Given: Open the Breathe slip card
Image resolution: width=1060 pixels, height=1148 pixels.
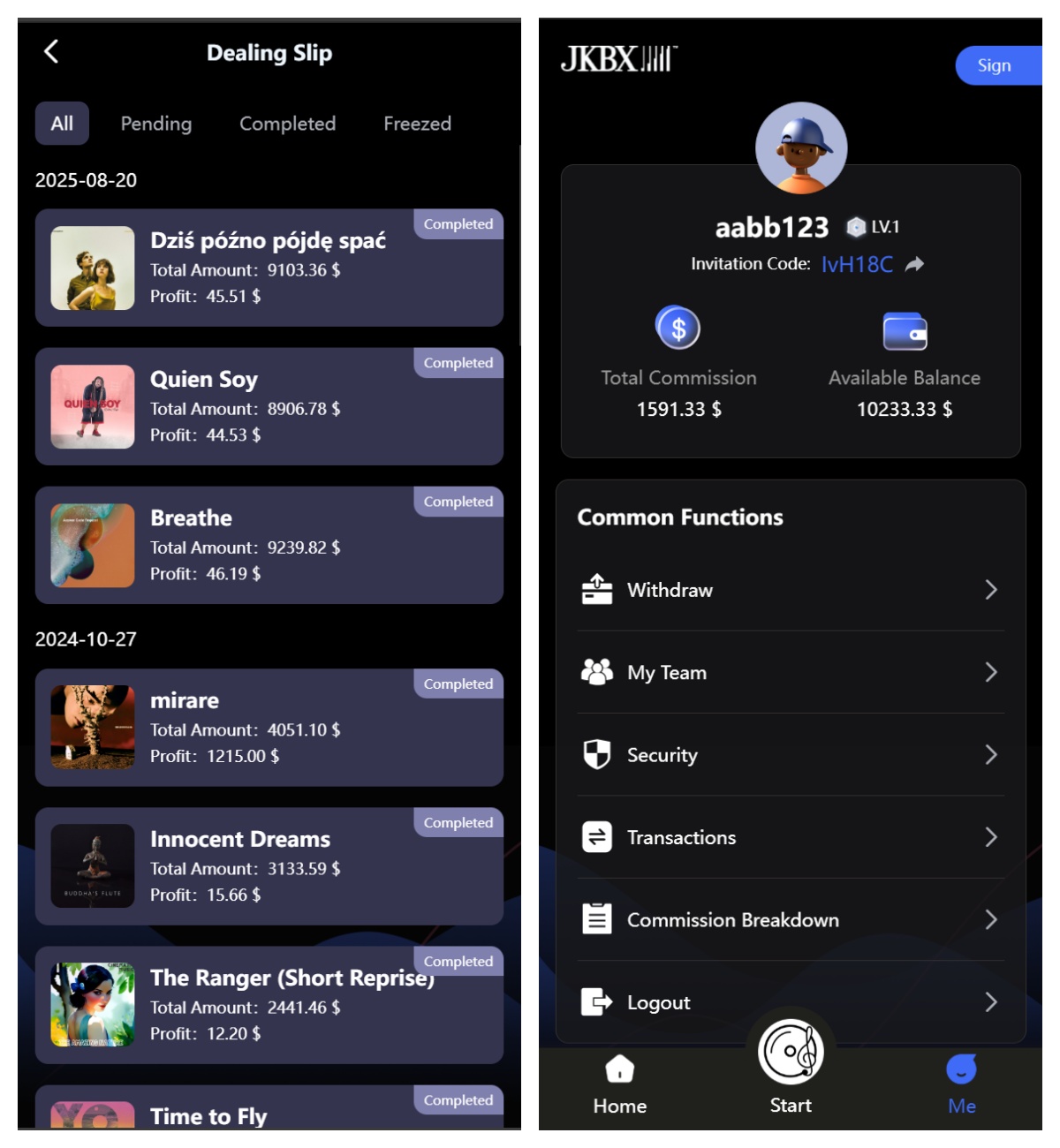Looking at the screenshot, I should tap(269, 546).
